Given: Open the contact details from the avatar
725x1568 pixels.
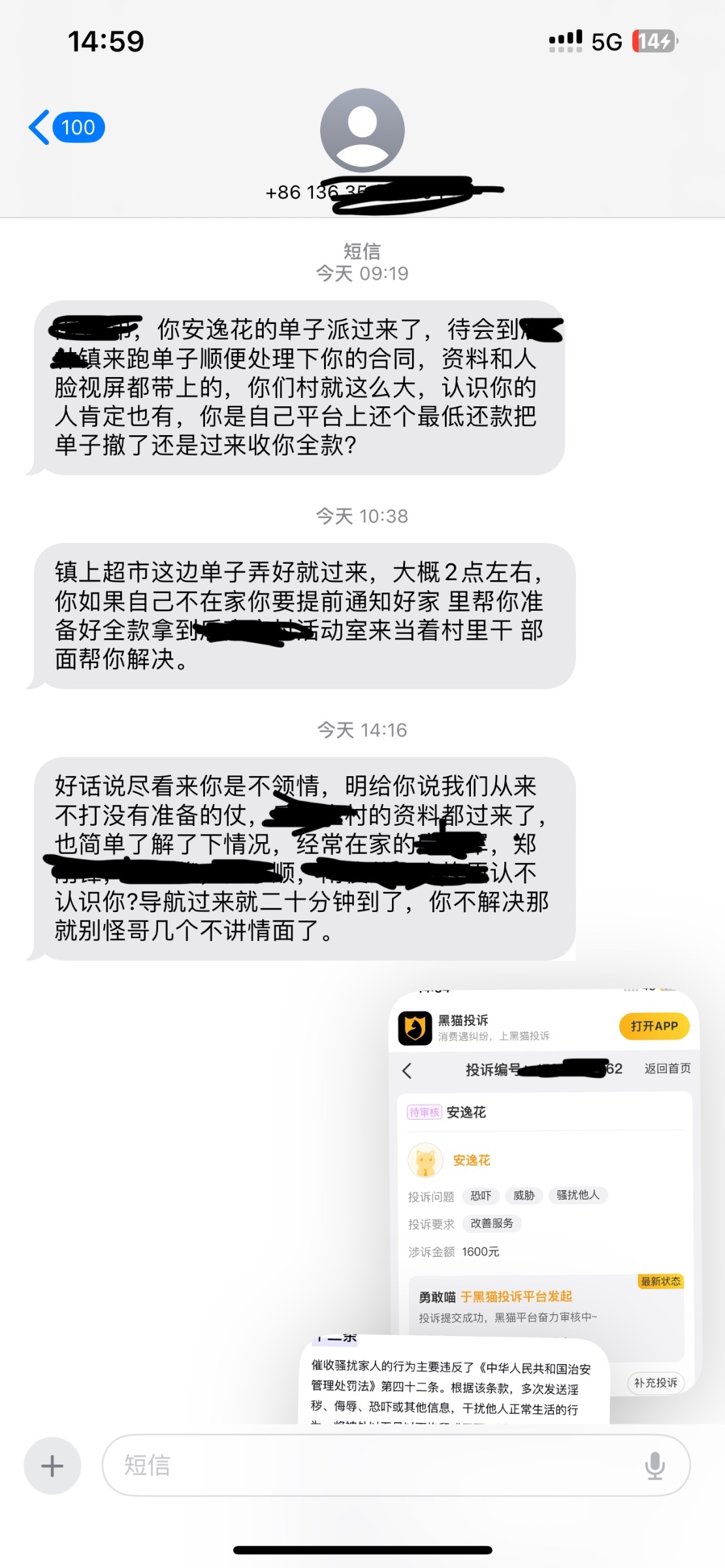Looking at the screenshot, I should (x=362, y=131).
